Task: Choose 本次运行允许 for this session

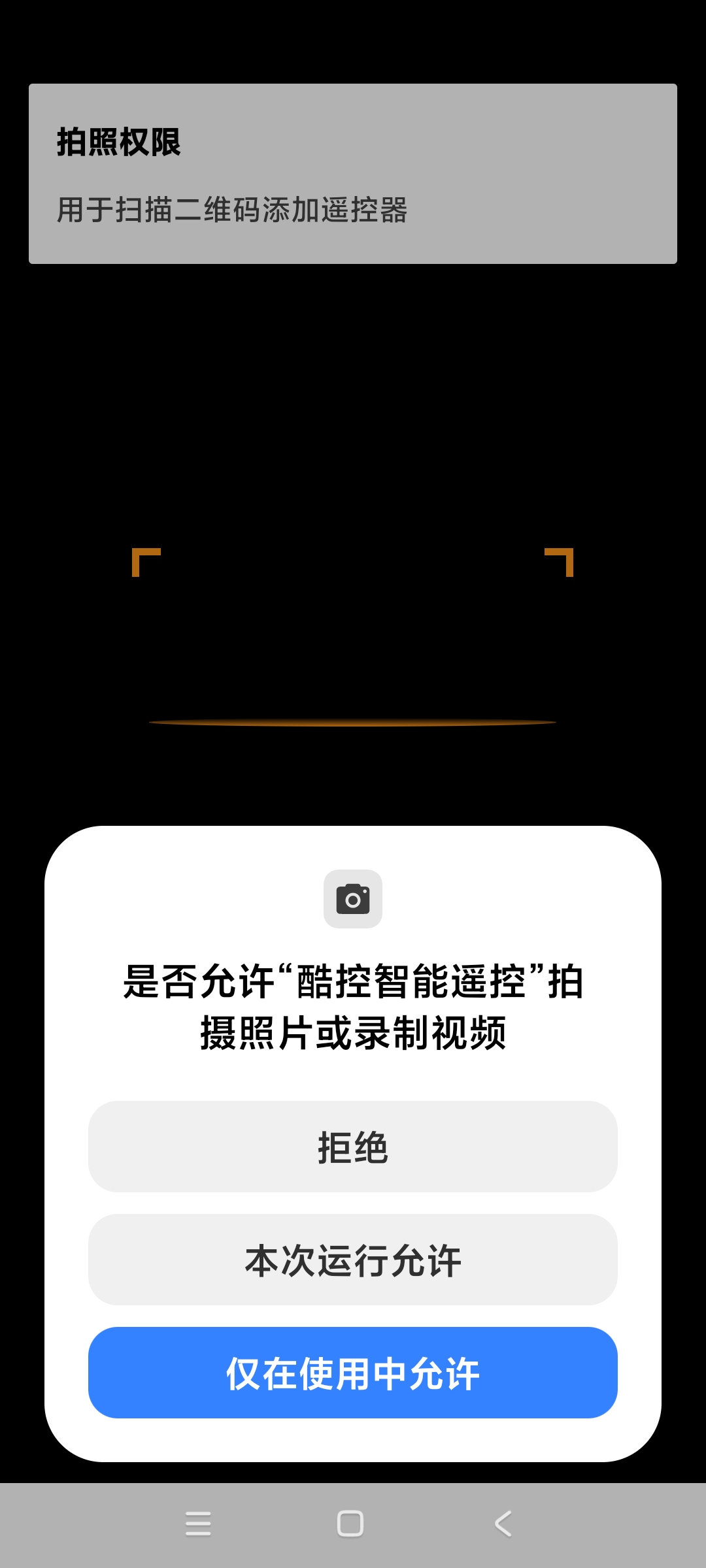Action: click(x=353, y=1260)
